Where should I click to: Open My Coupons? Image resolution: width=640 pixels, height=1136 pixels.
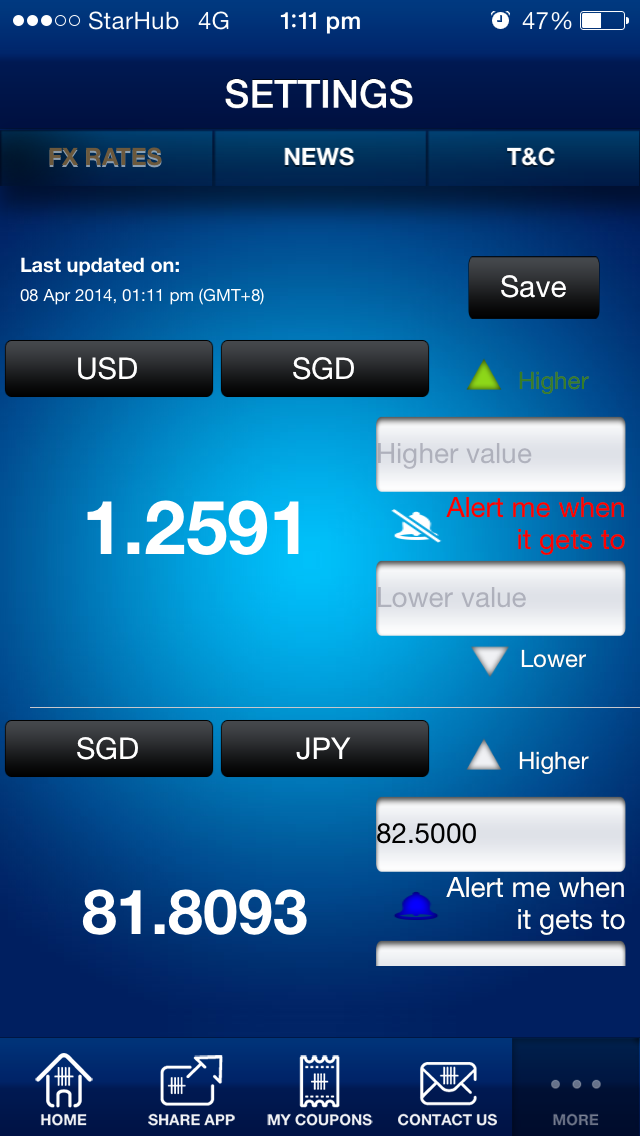[x=319, y=1088]
